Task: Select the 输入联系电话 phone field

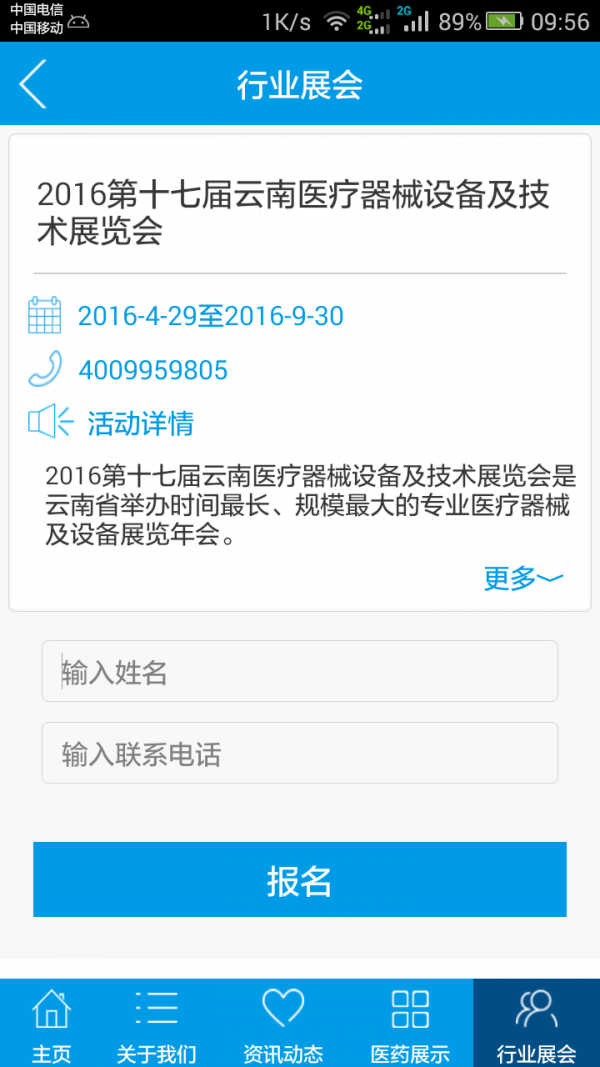Action: pos(300,753)
